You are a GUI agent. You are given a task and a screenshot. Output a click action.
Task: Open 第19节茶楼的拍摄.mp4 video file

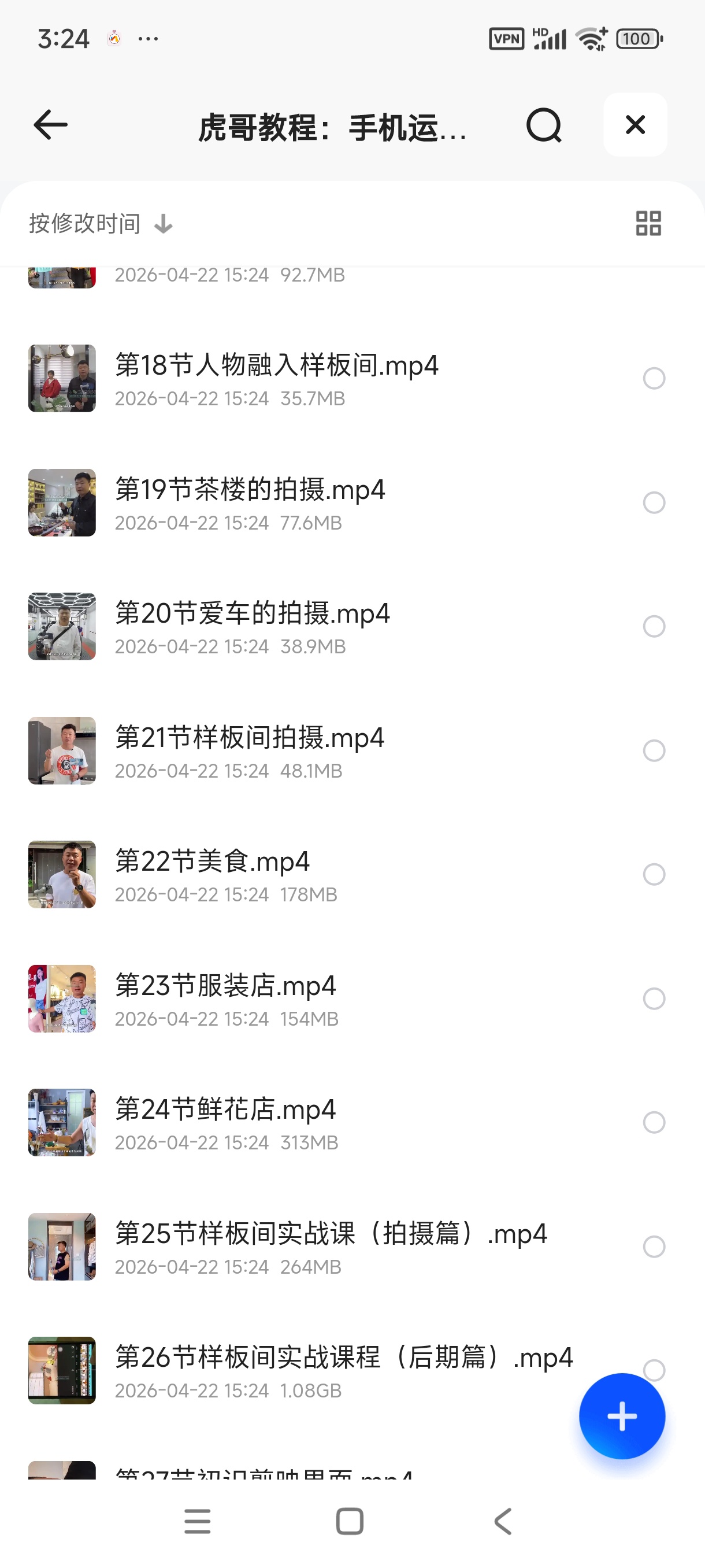click(250, 490)
